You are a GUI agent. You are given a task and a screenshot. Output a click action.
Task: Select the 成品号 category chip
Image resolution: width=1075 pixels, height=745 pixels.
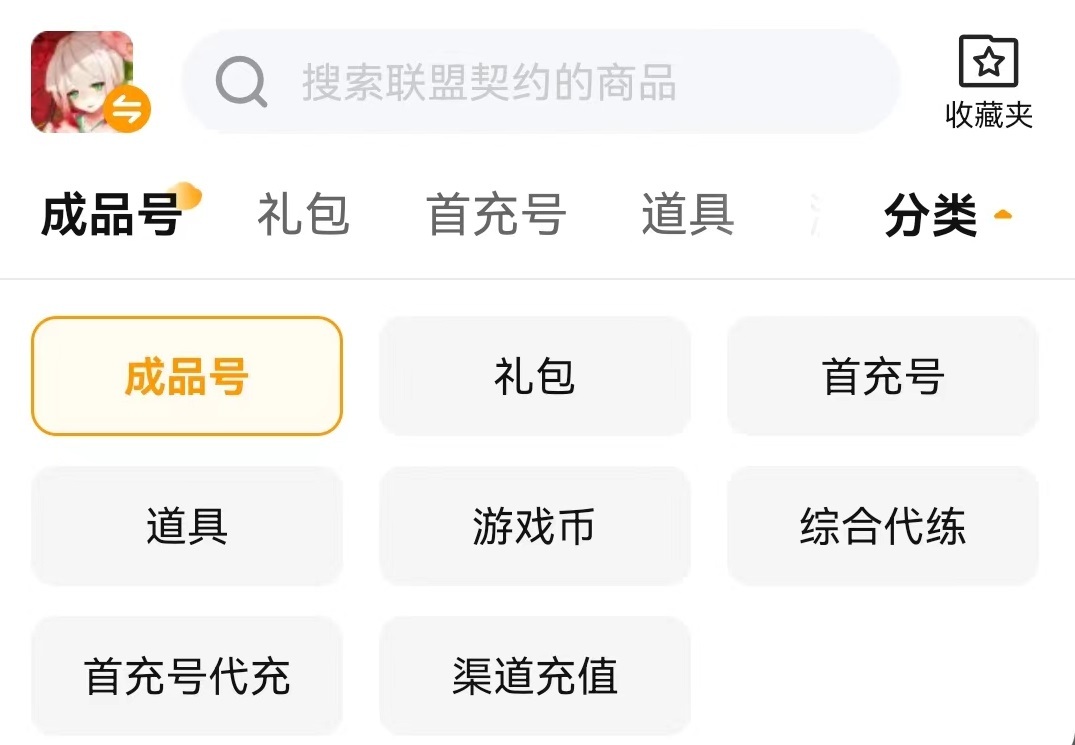coord(187,376)
